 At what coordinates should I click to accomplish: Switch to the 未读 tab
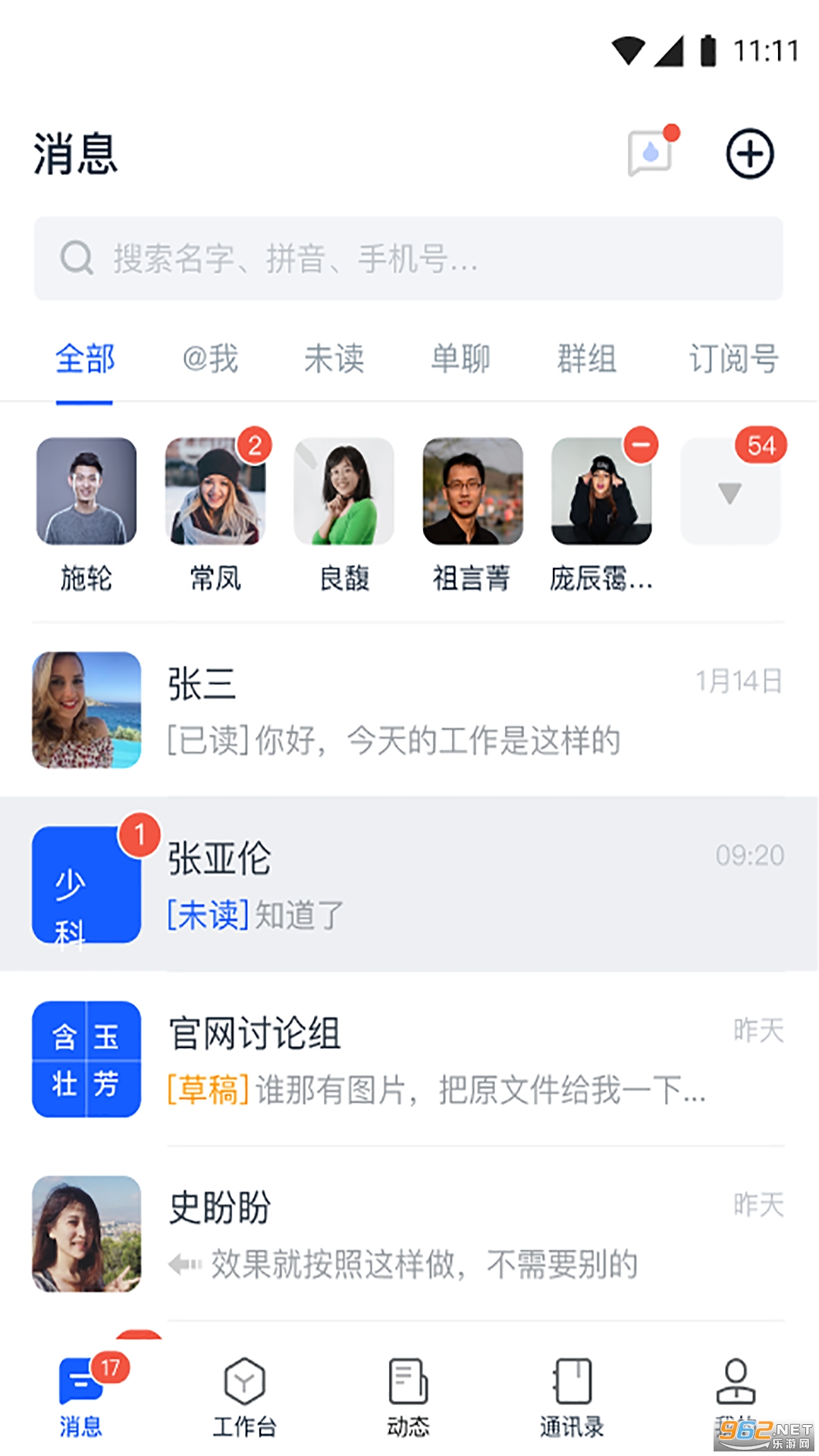tap(334, 359)
